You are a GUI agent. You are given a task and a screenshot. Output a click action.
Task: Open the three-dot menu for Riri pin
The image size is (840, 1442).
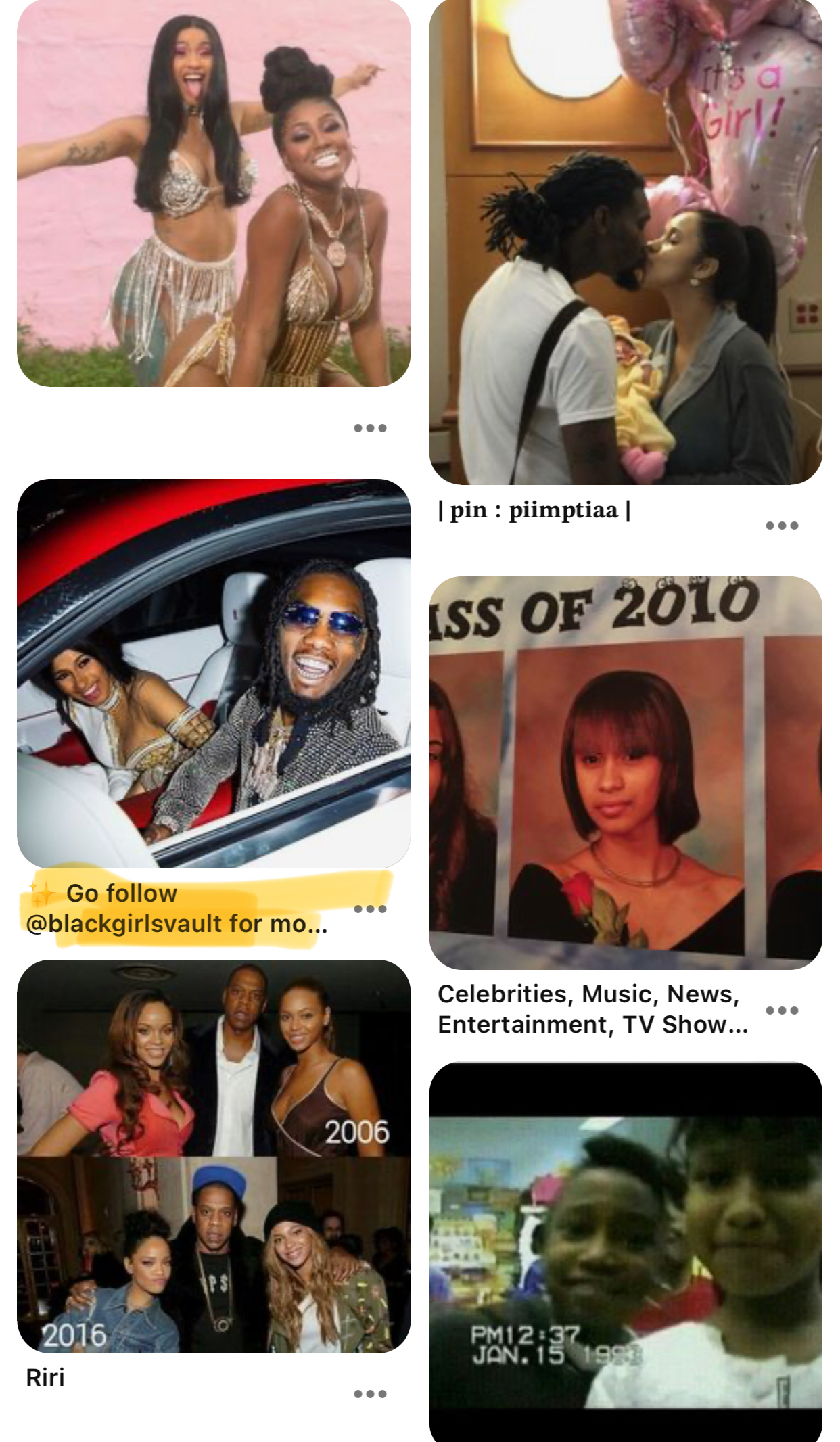370,1394
